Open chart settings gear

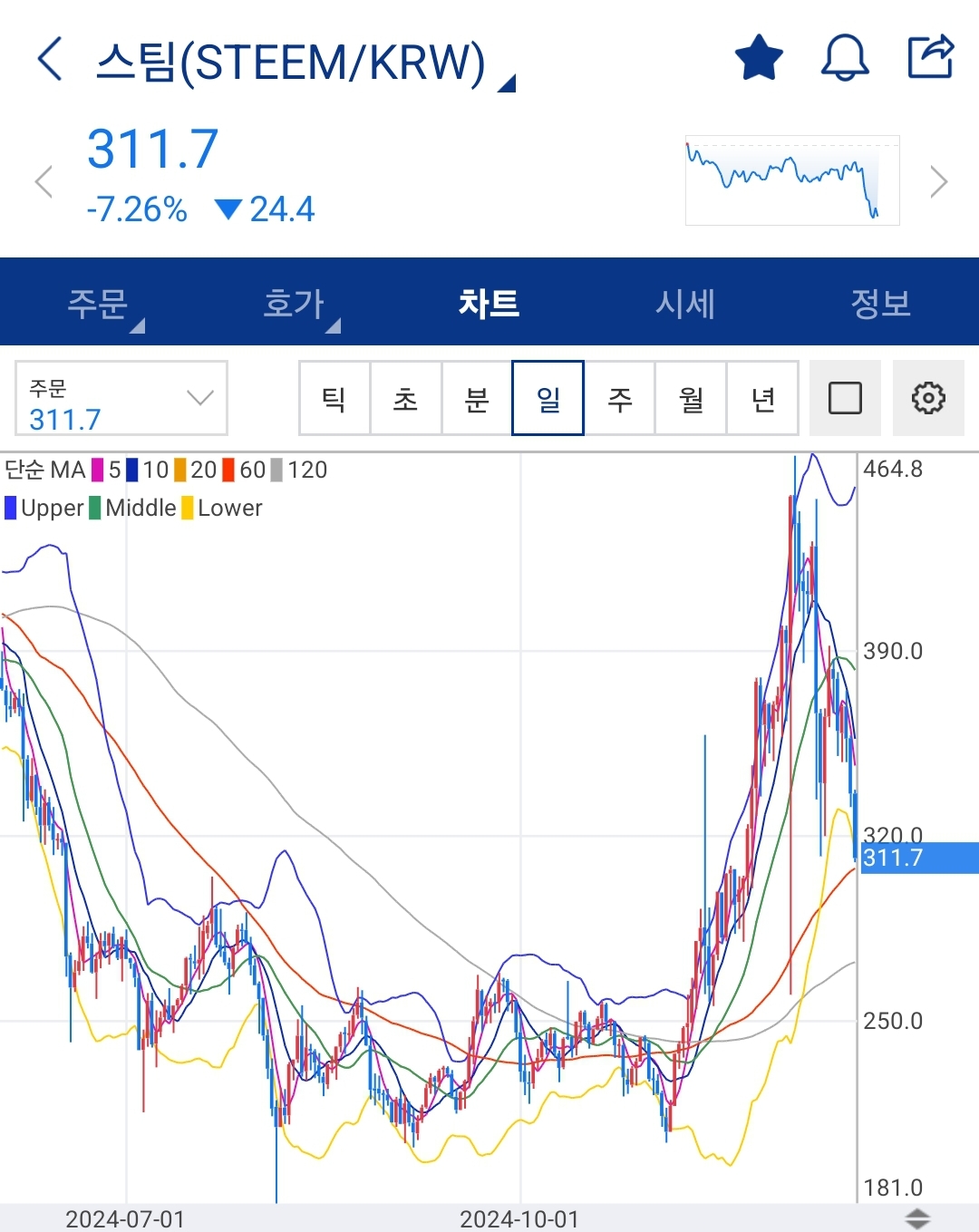click(x=927, y=398)
